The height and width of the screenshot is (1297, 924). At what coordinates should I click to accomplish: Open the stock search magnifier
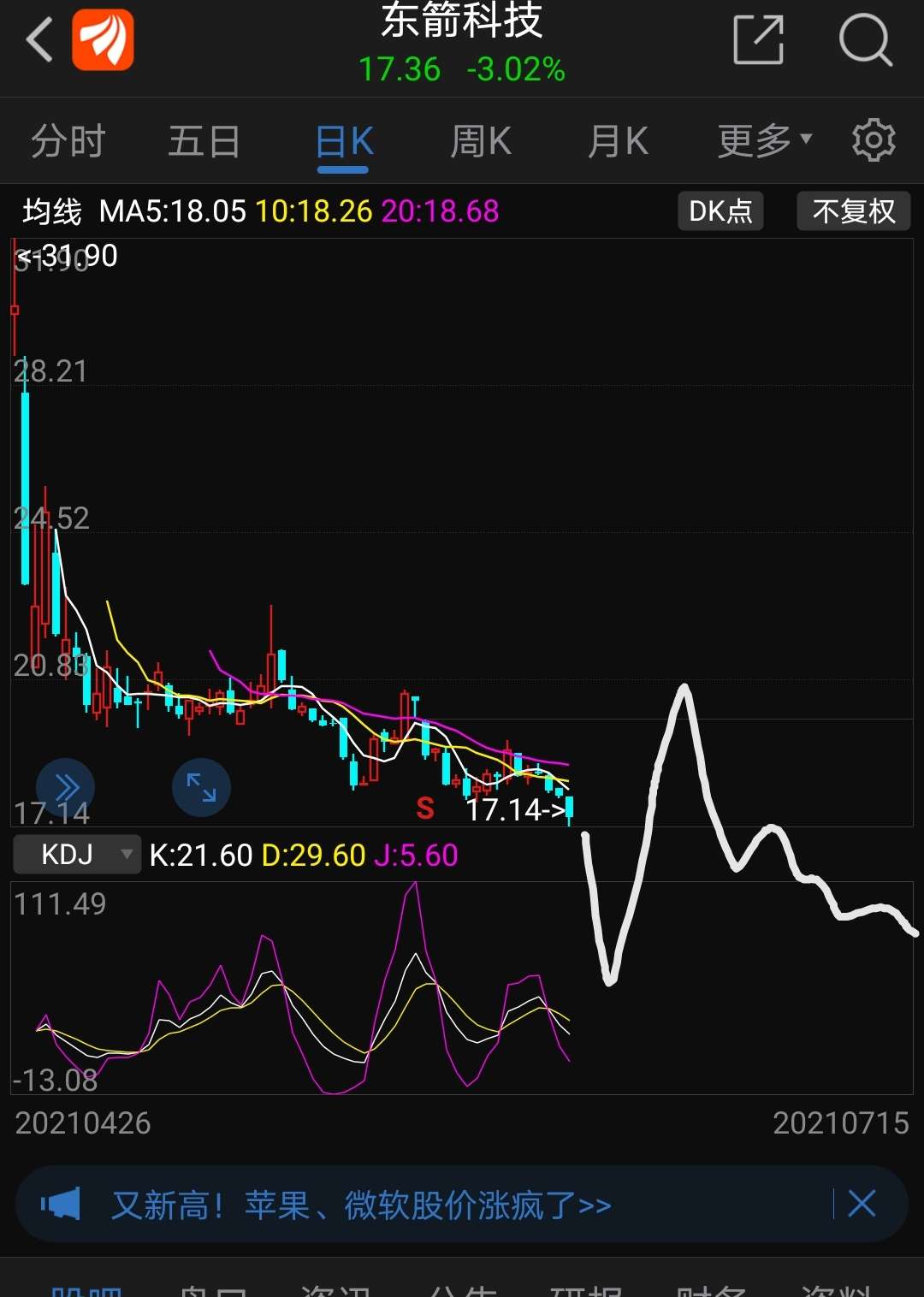[865, 40]
